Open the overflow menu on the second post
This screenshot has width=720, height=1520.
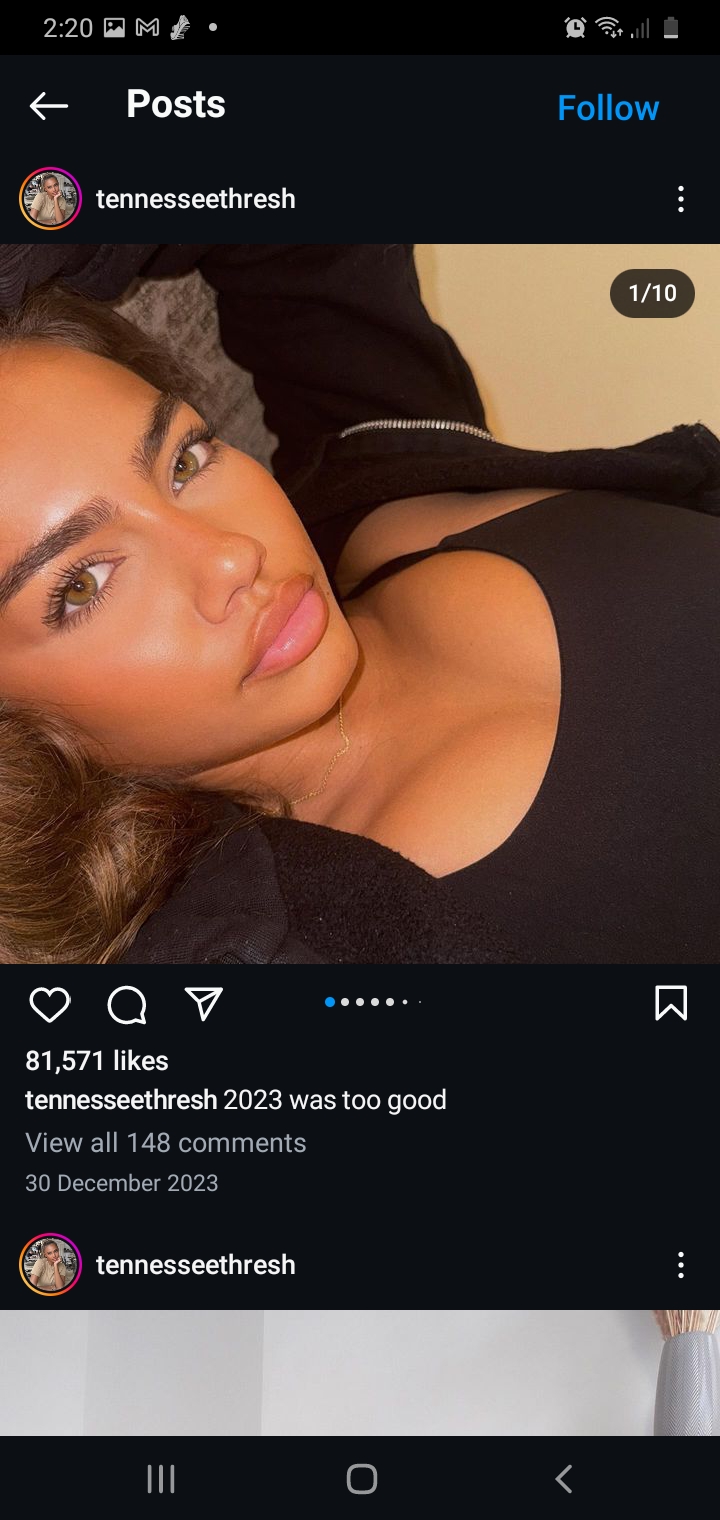pyautogui.click(x=680, y=1265)
